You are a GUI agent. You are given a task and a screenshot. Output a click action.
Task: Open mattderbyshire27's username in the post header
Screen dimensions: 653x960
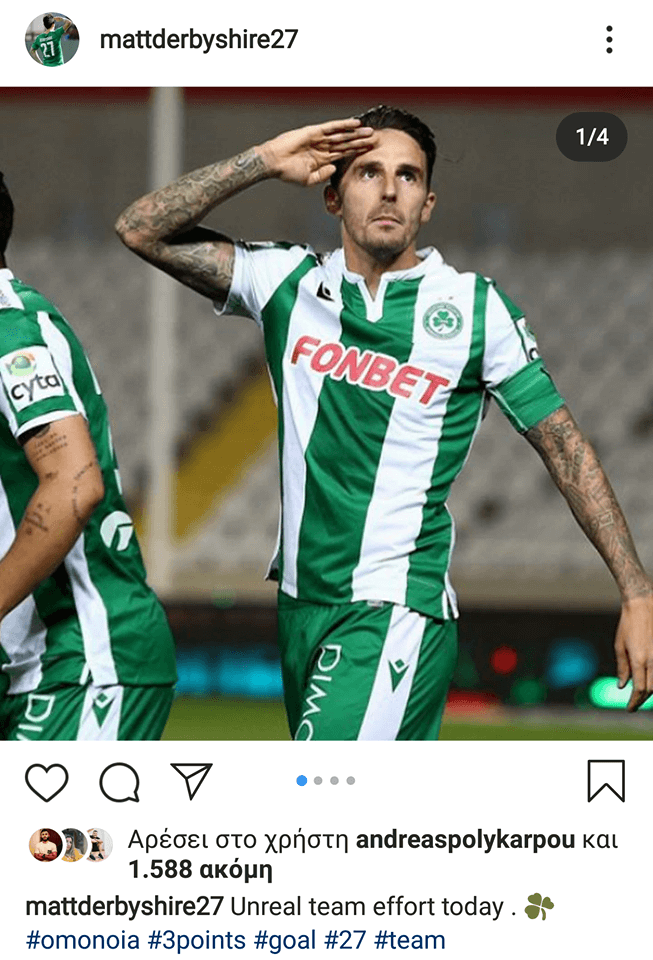(x=199, y=40)
